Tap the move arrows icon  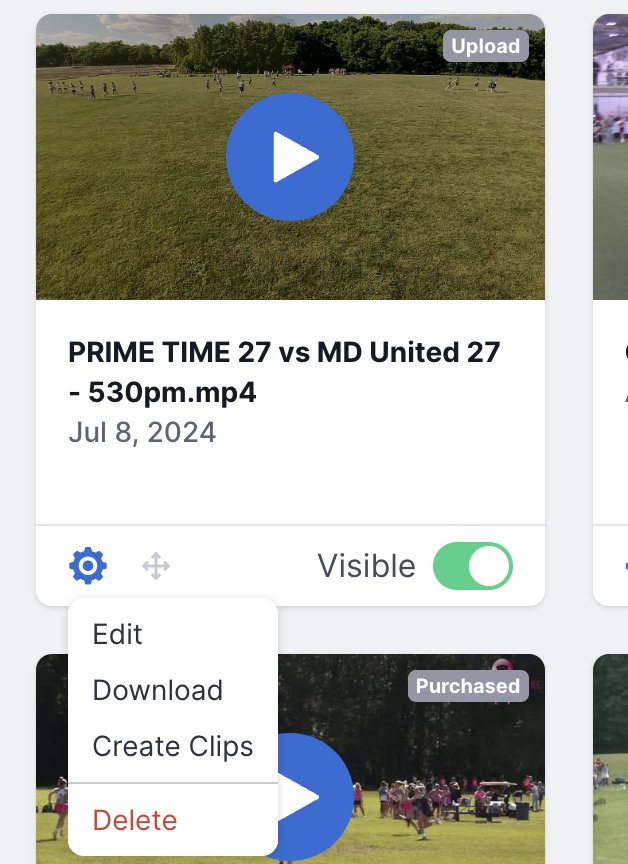pos(156,567)
